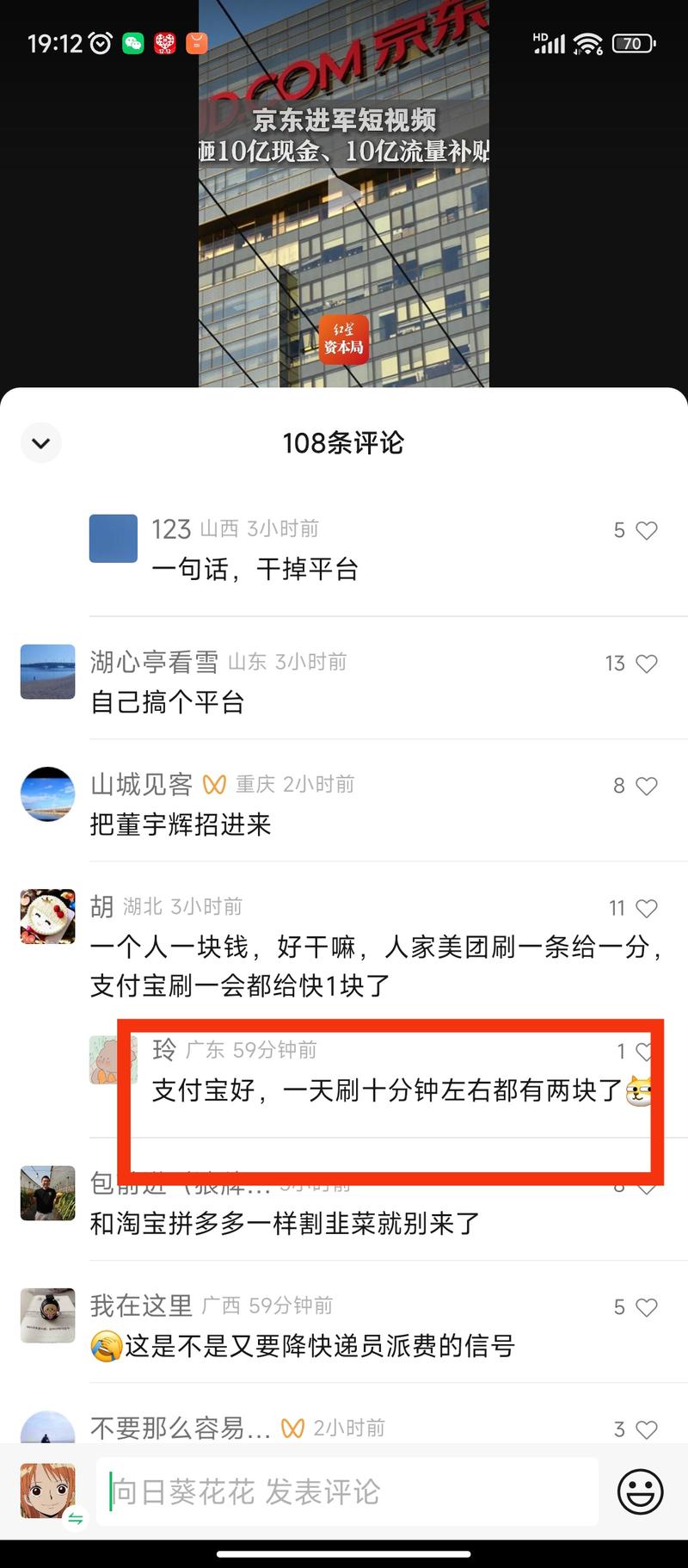Tap the creator badge next to 山城见客
Screen dimensions: 688x1568
tap(216, 784)
